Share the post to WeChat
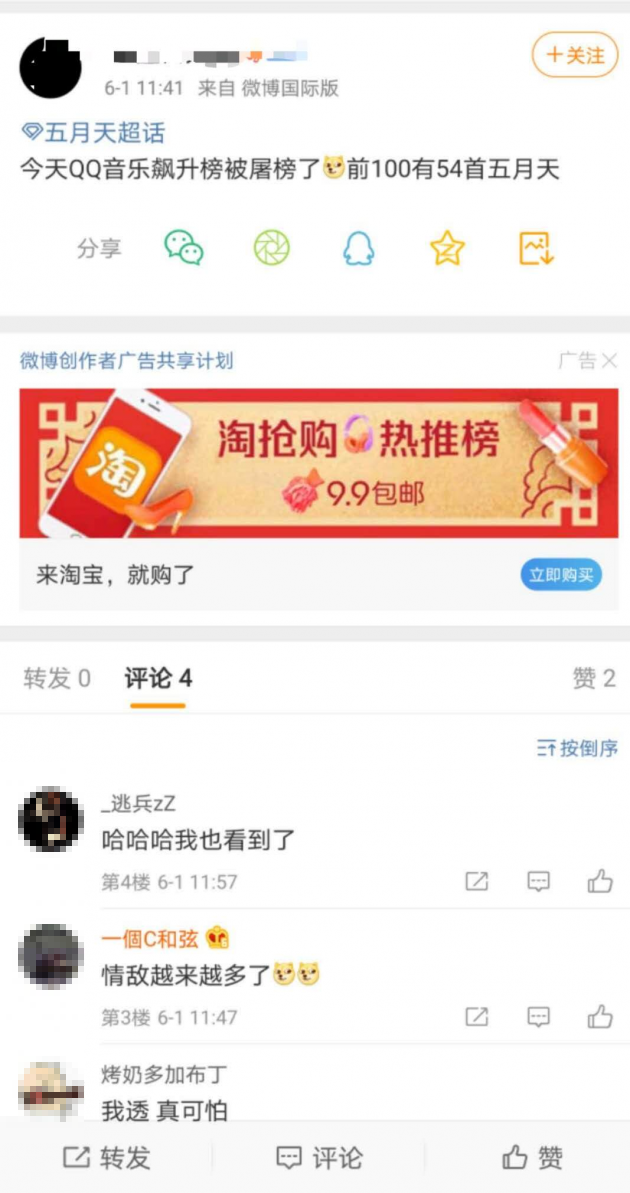This screenshot has width=630, height=1193. tap(184, 248)
